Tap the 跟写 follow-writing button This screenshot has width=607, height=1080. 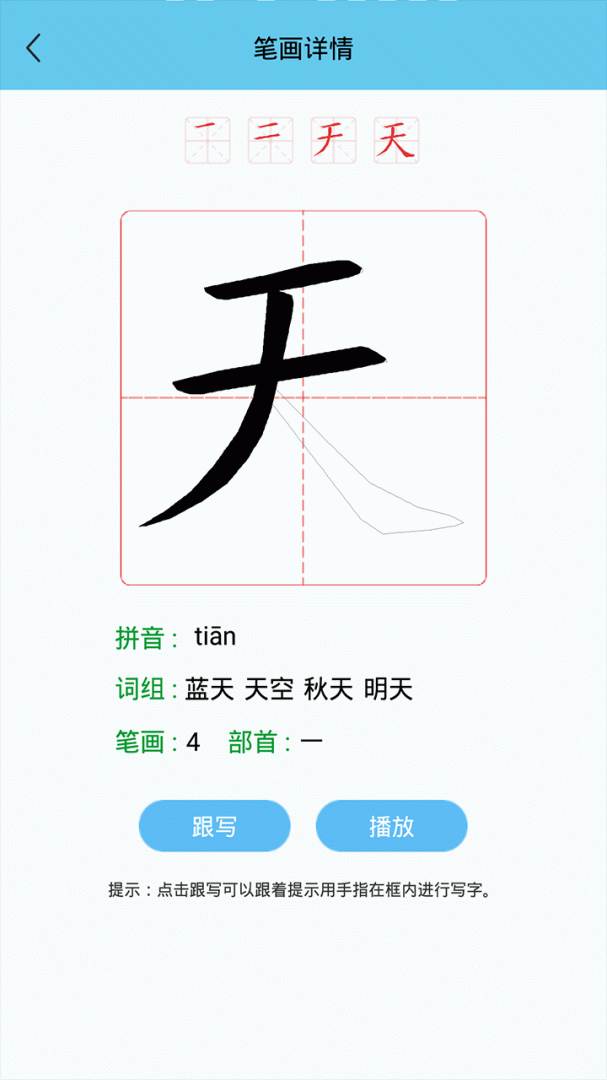(x=214, y=826)
